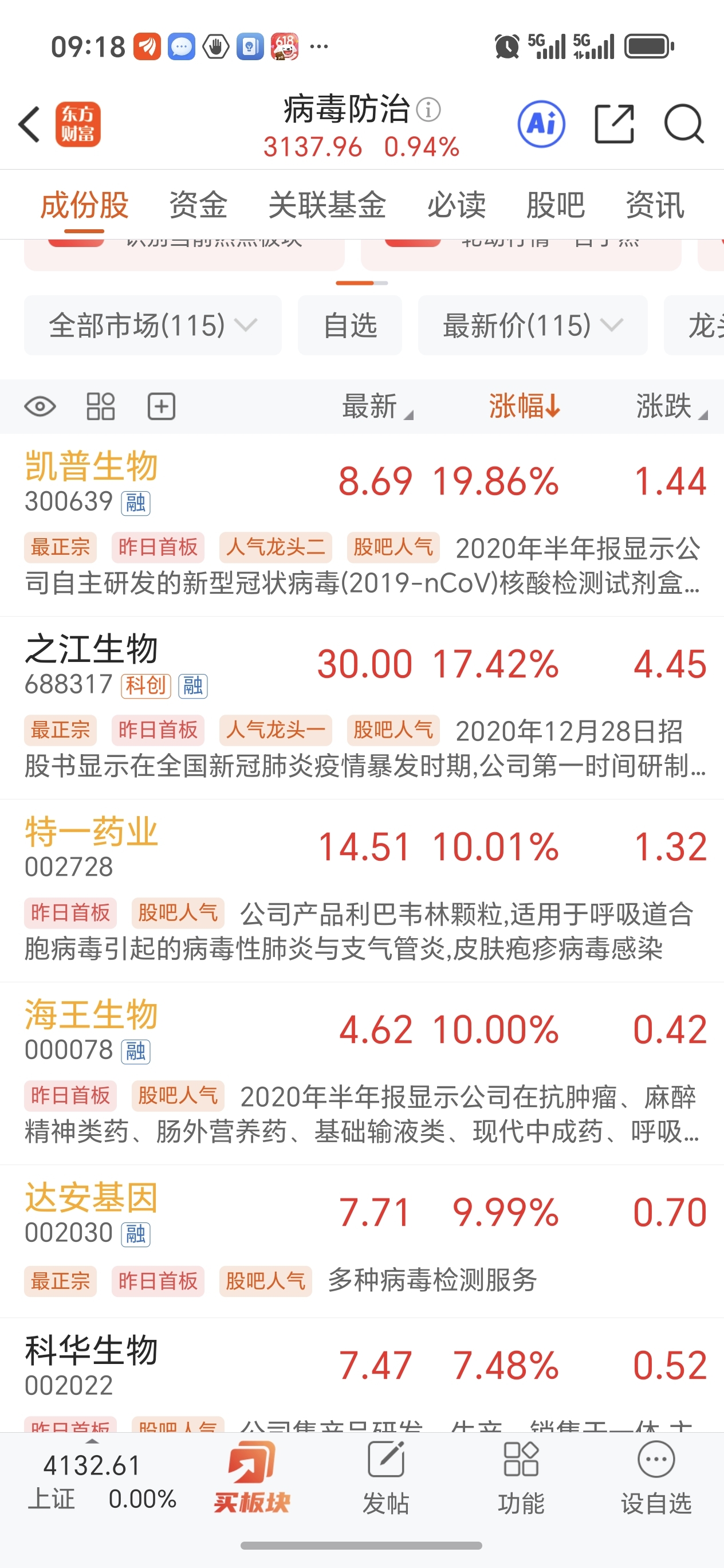
Task: Expand the 最新价(115) dropdown
Action: tap(532, 325)
